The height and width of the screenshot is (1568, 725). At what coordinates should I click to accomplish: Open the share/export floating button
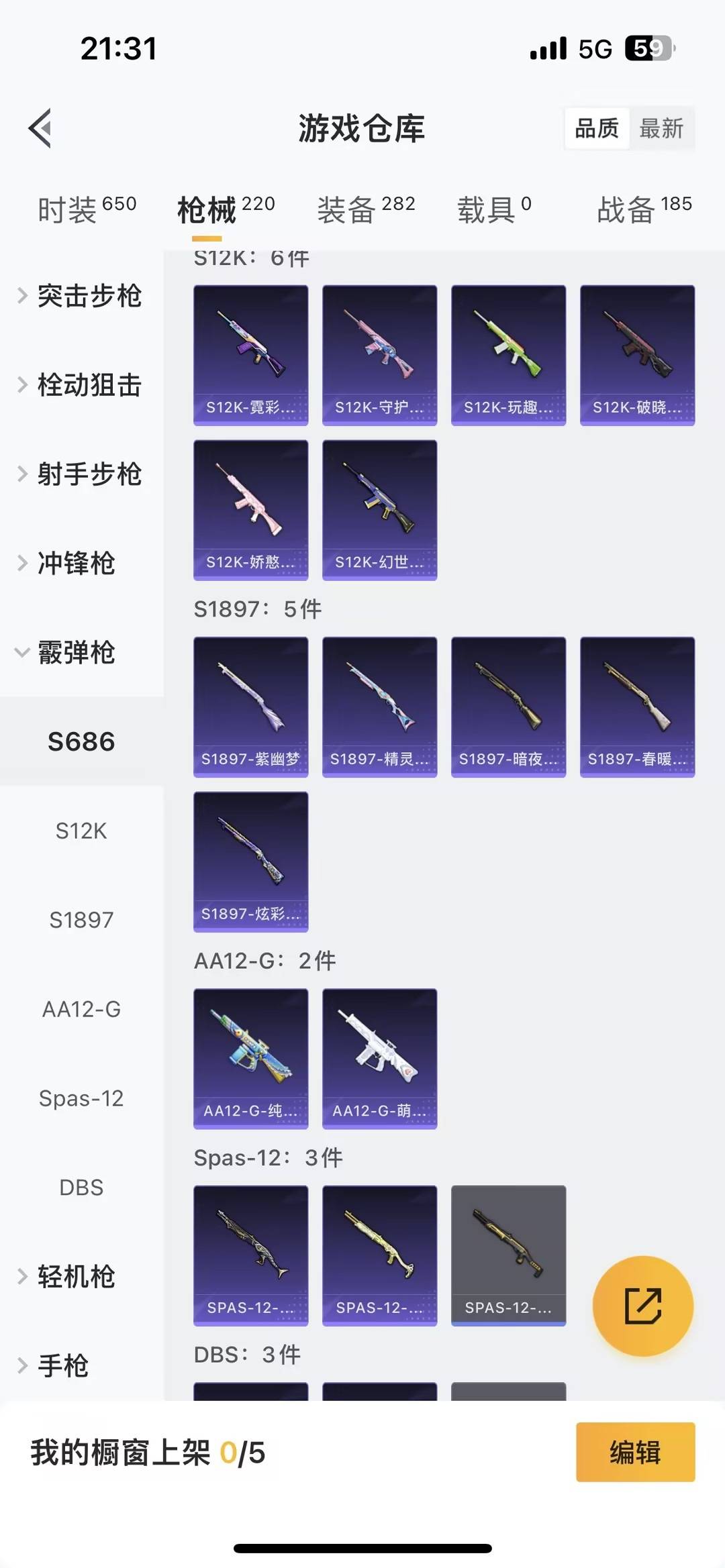[x=642, y=1304]
